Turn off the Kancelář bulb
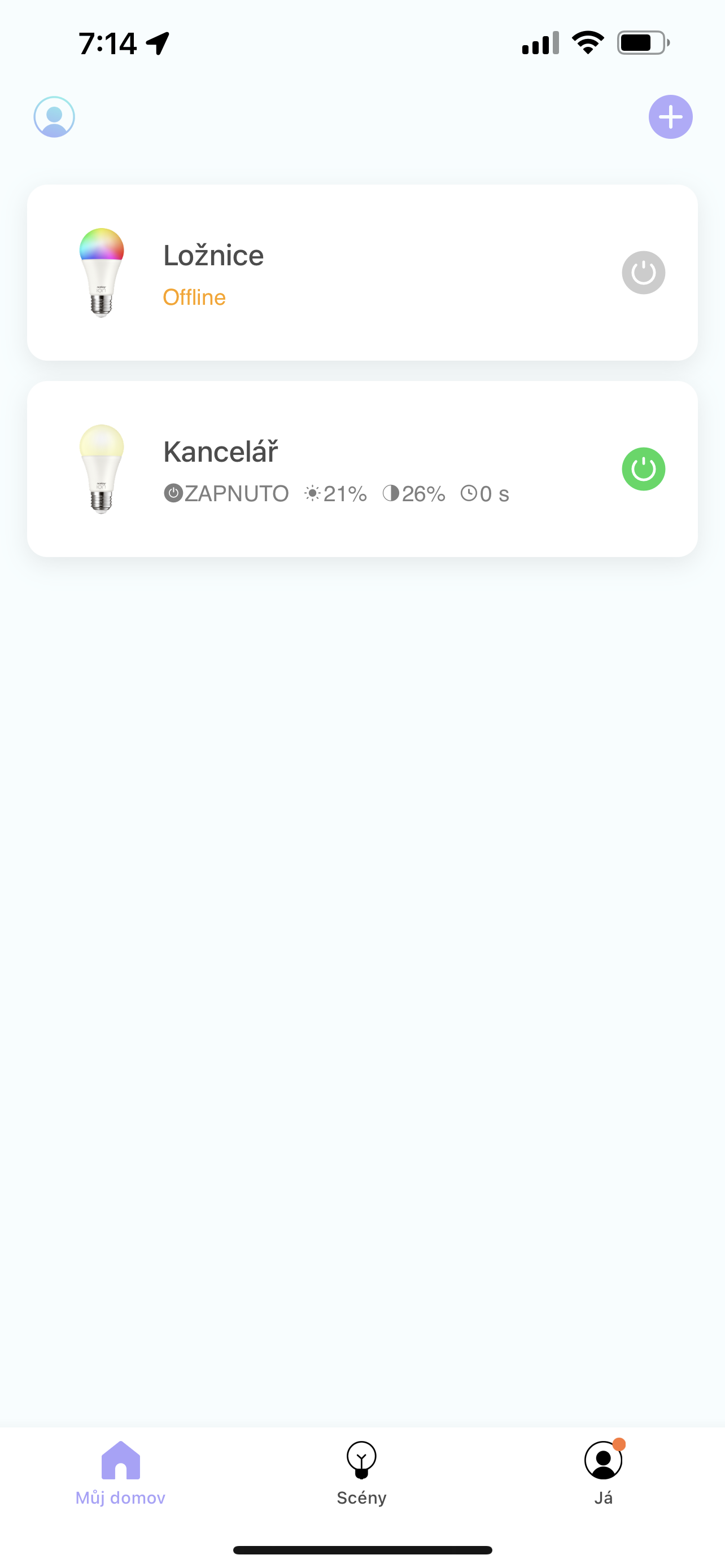 pos(644,469)
